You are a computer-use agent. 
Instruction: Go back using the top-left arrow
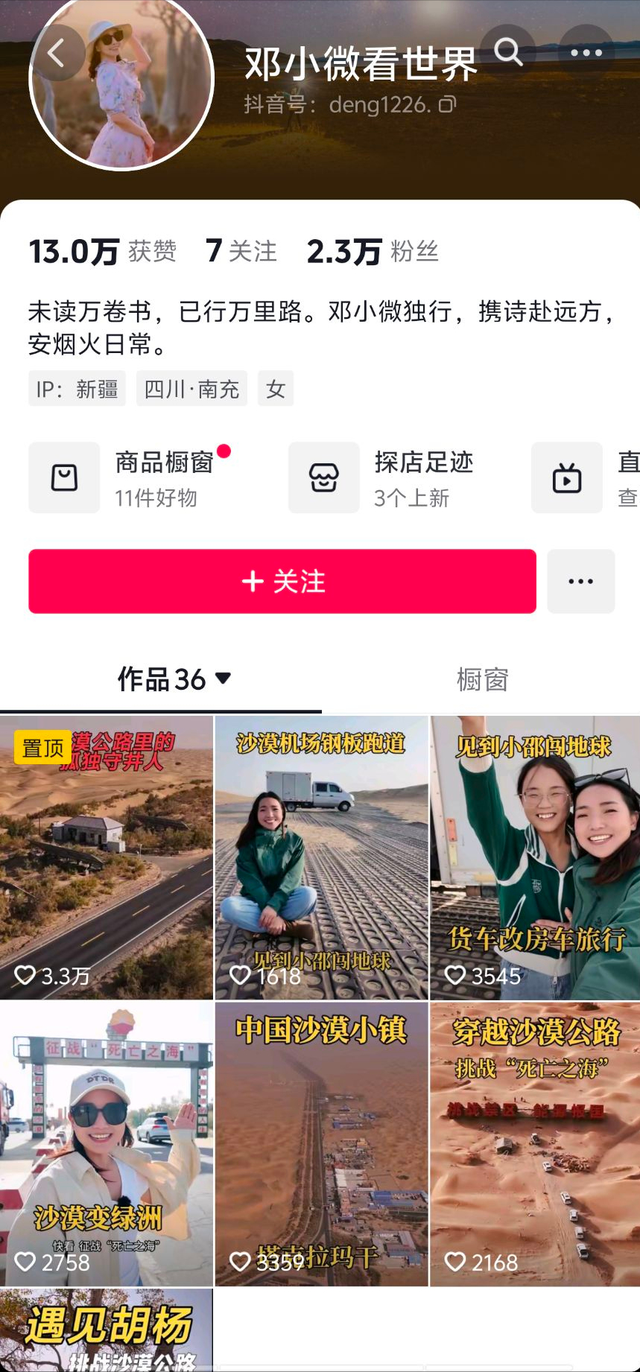coord(58,53)
